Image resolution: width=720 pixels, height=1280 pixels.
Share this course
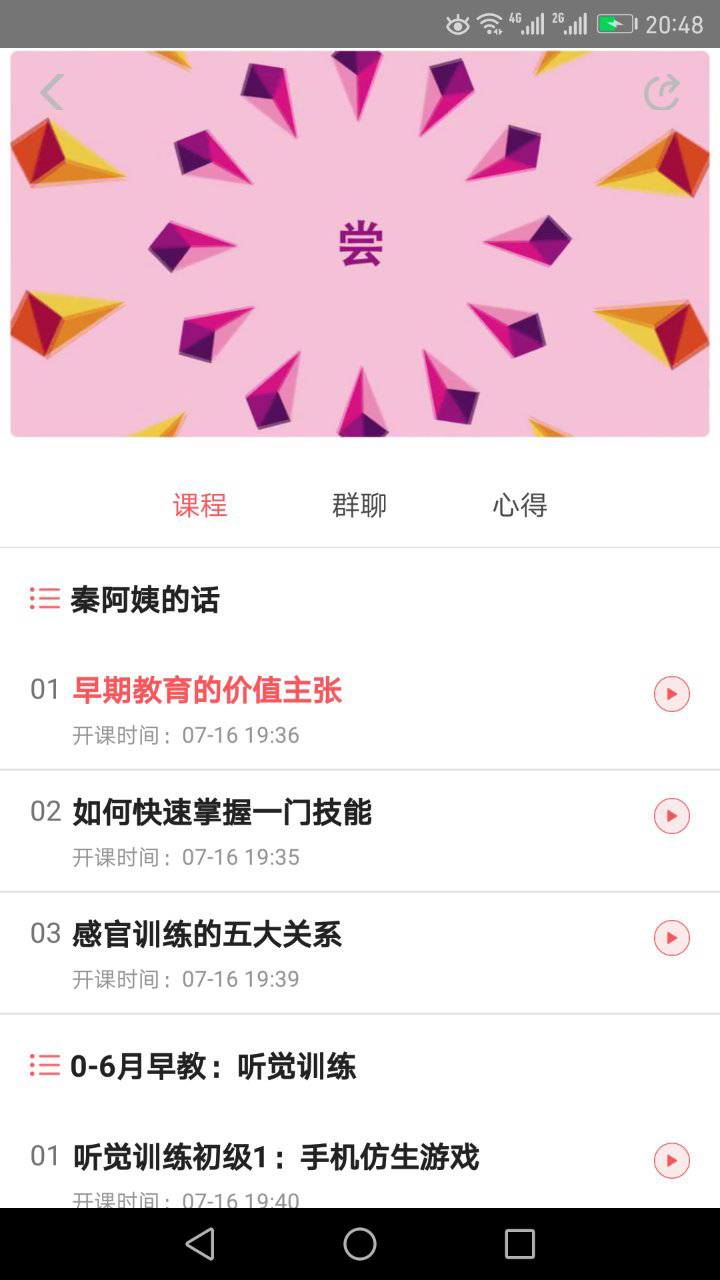(661, 92)
